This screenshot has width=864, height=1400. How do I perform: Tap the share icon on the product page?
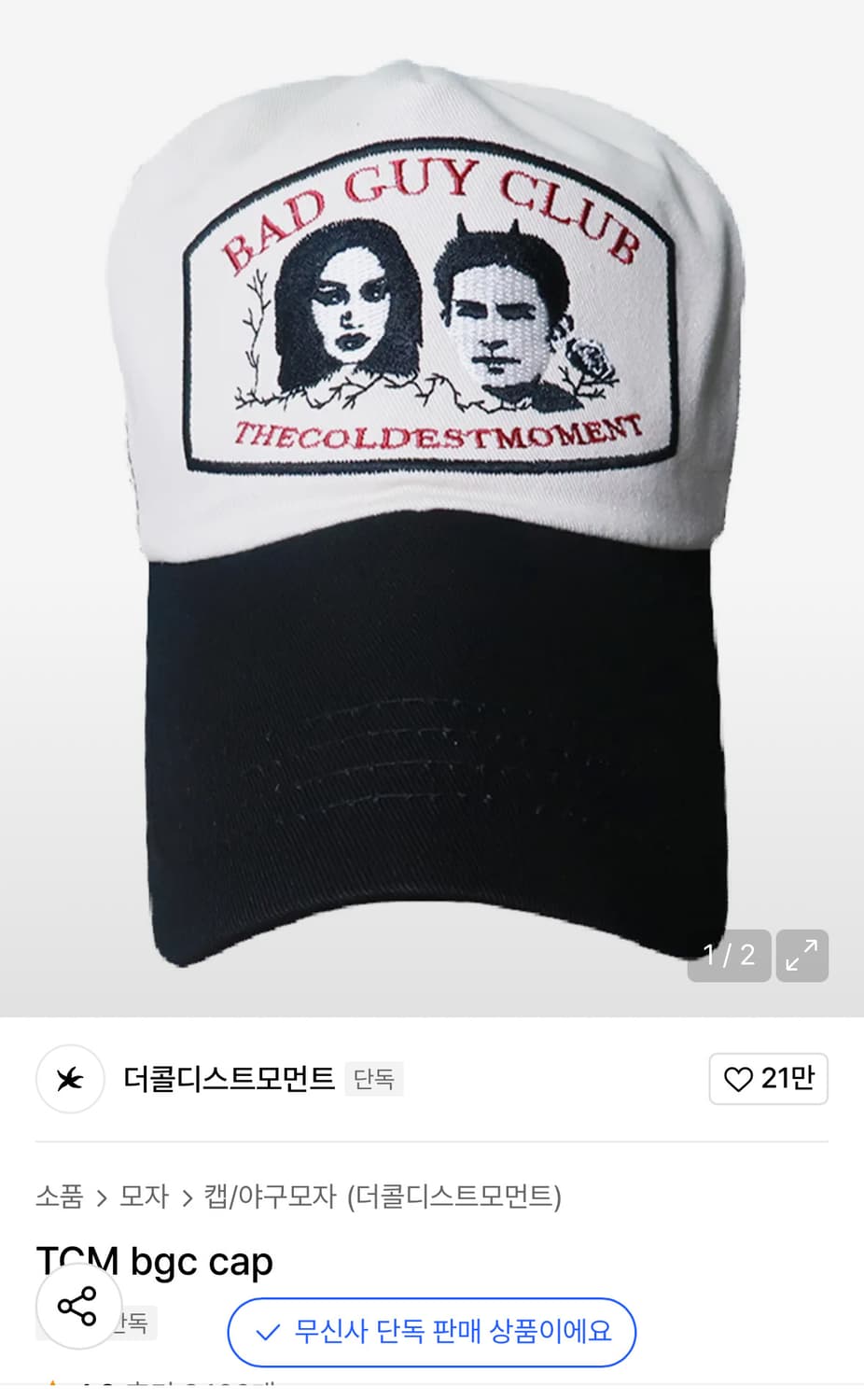point(78,1309)
